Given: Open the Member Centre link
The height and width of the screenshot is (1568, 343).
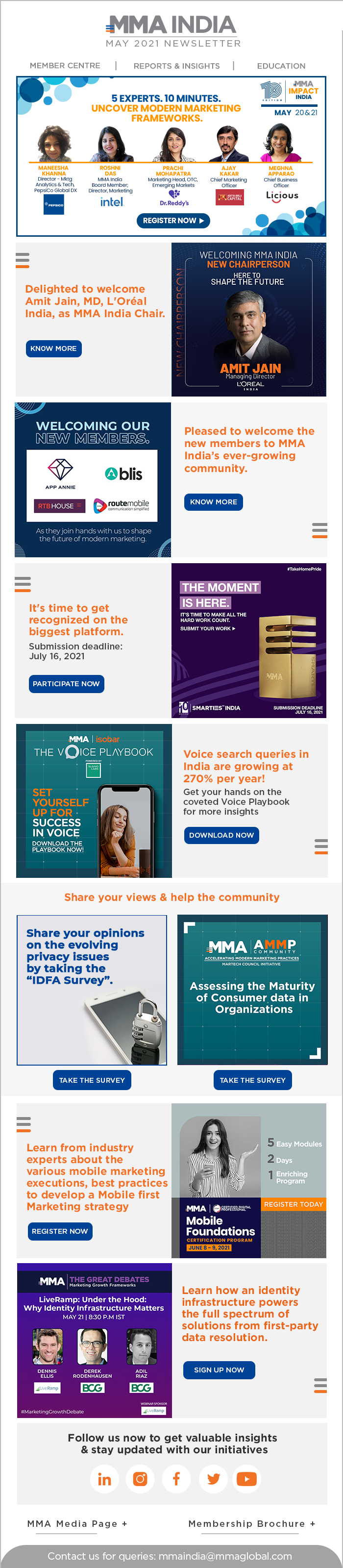Looking at the screenshot, I should point(65,66).
